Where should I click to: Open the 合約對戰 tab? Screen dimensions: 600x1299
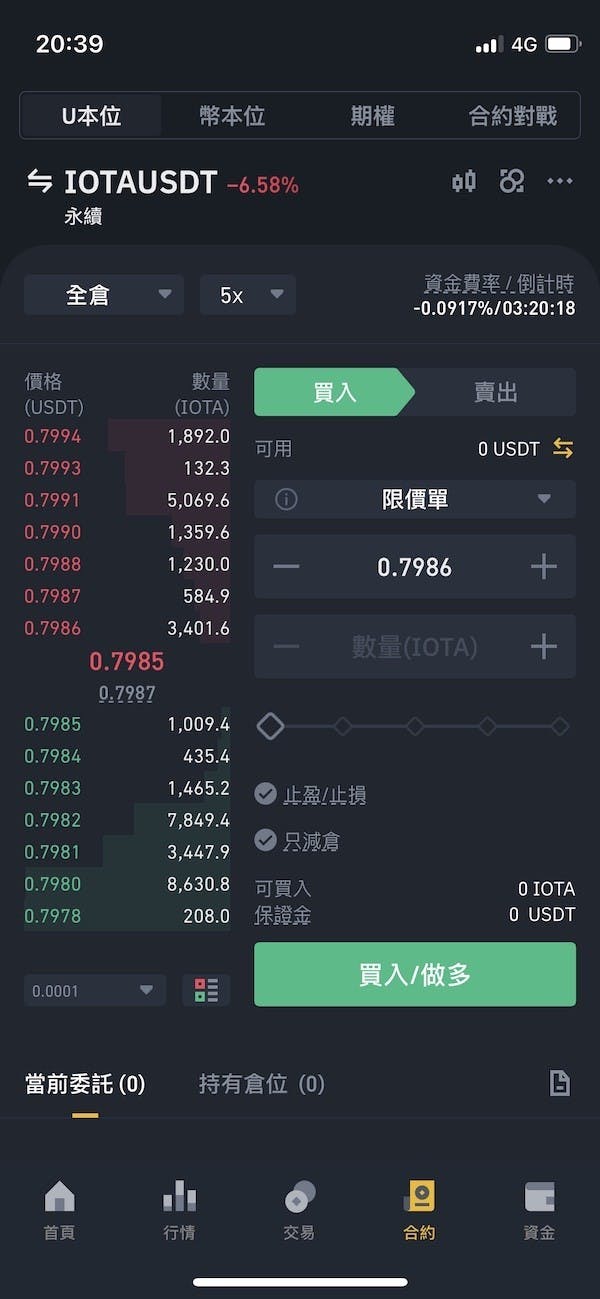click(512, 116)
